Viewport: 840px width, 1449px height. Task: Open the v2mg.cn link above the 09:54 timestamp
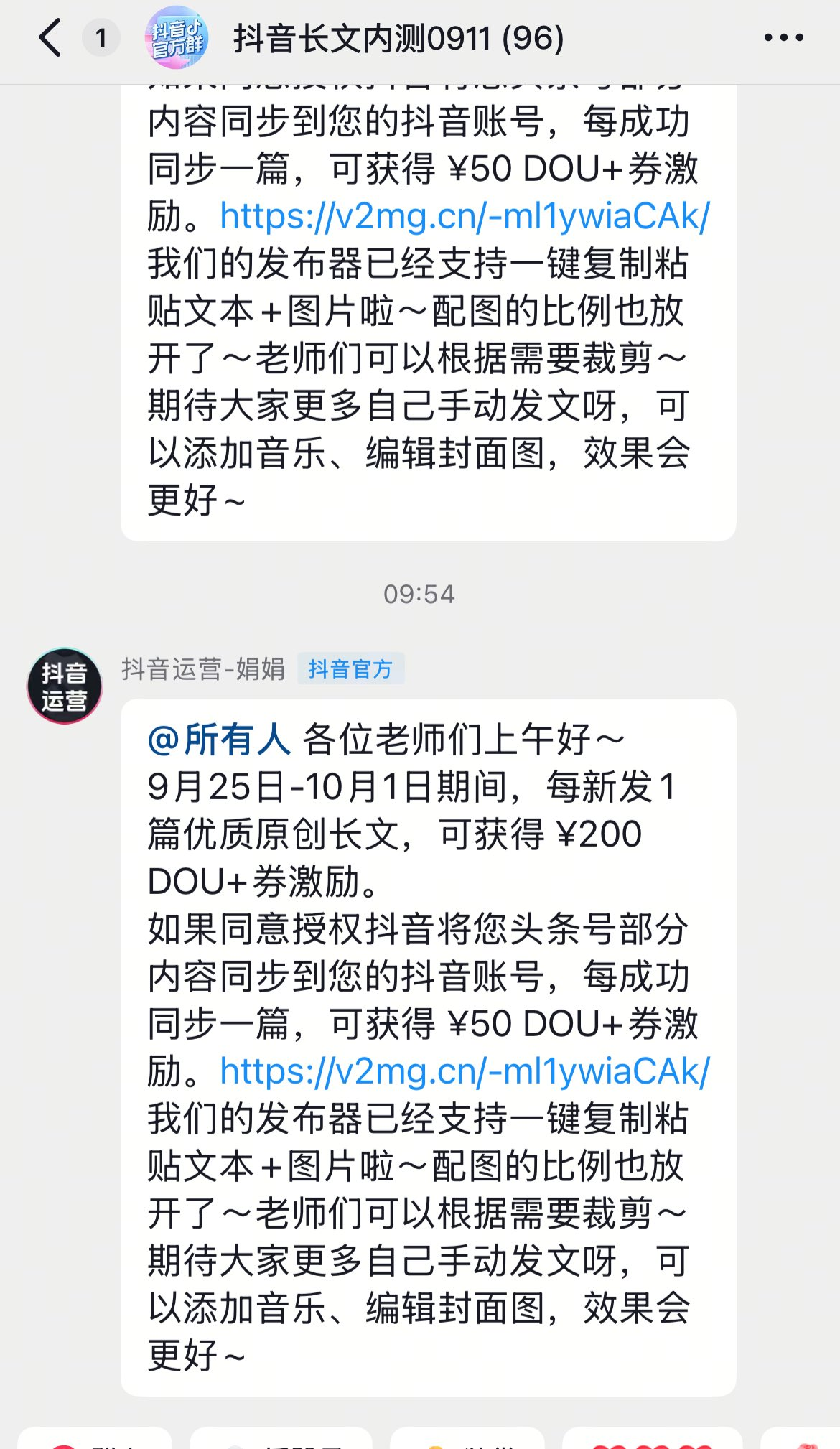465,215
